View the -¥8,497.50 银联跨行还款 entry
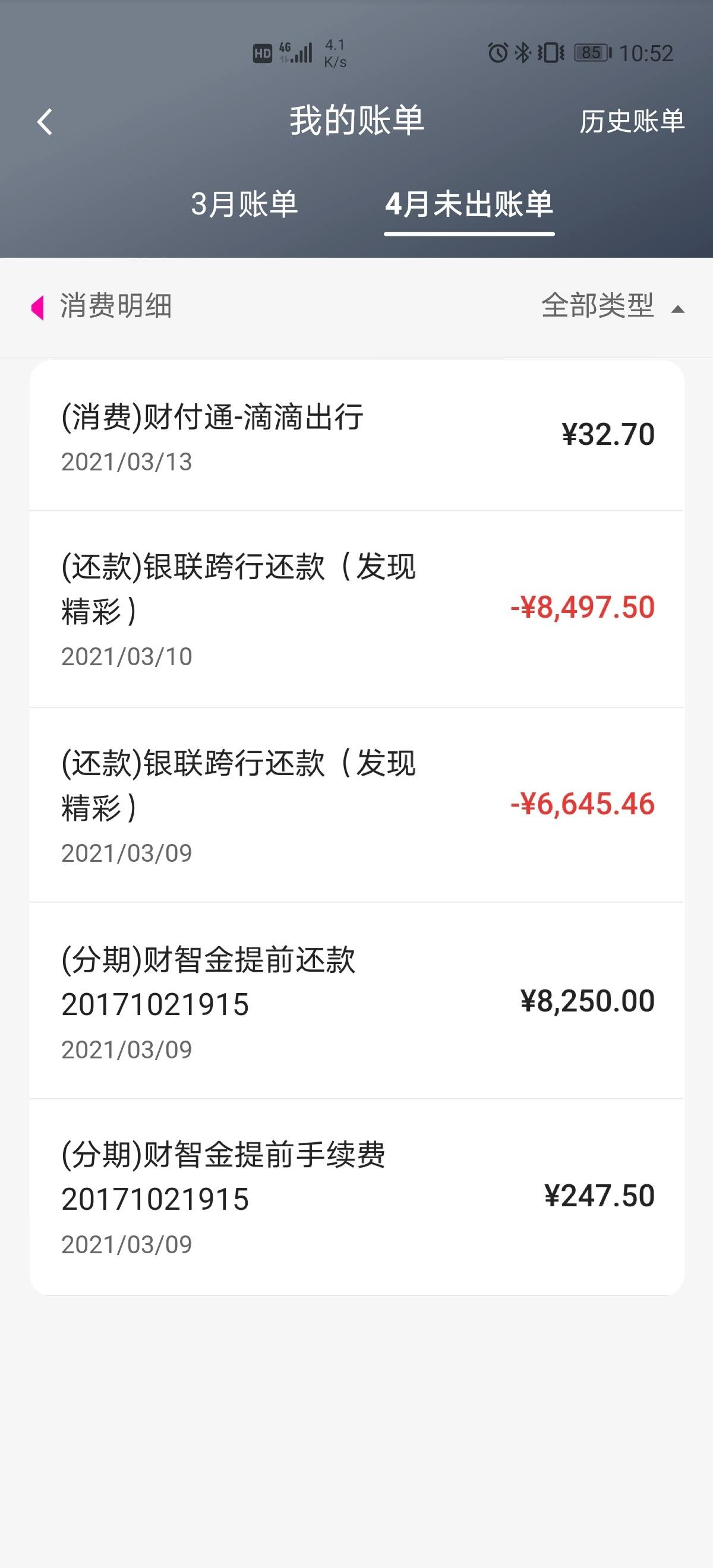This screenshot has width=713, height=1568. pyautogui.click(x=357, y=609)
